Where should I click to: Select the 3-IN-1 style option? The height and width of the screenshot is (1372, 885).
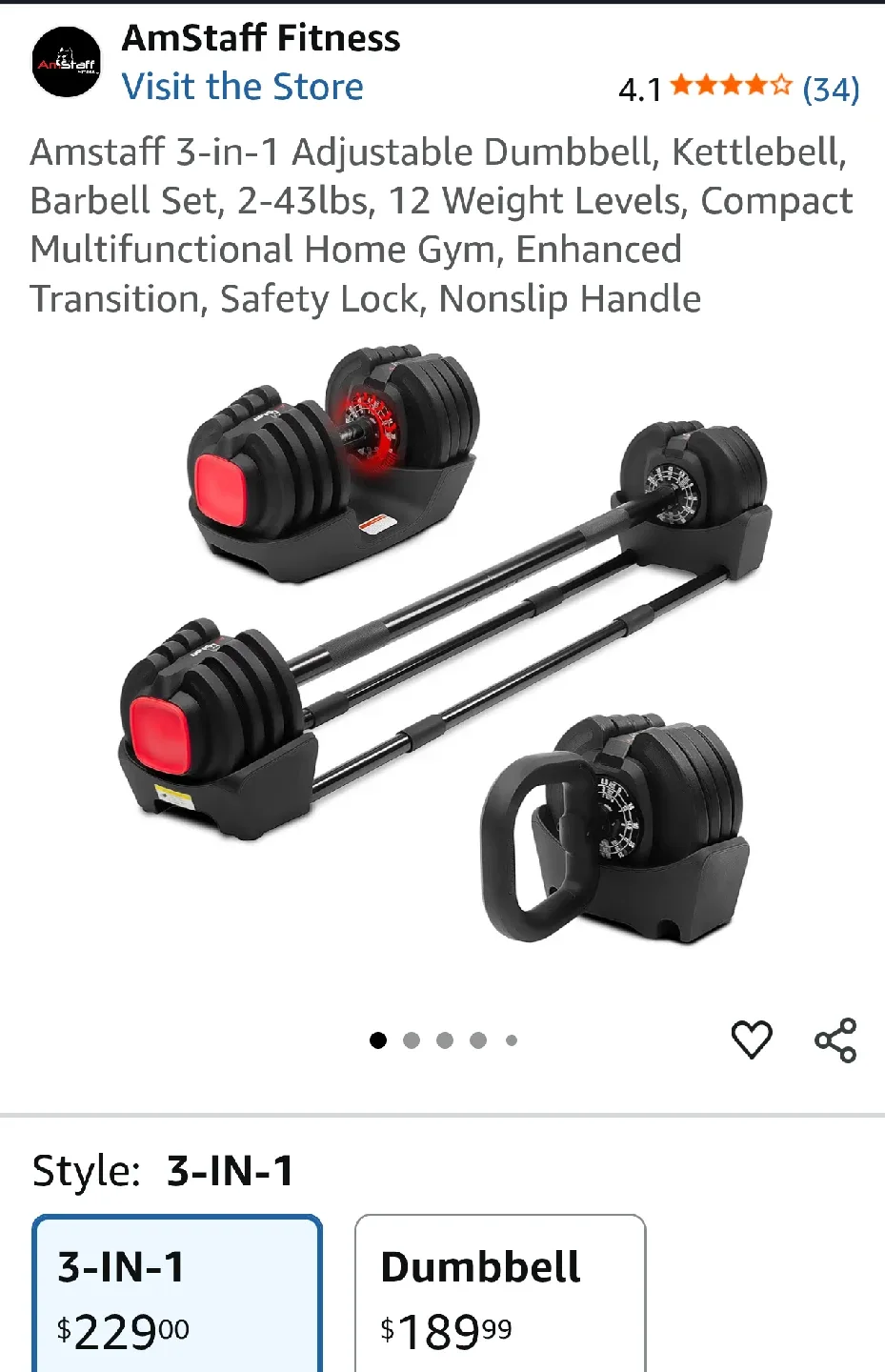(176, 1296)
